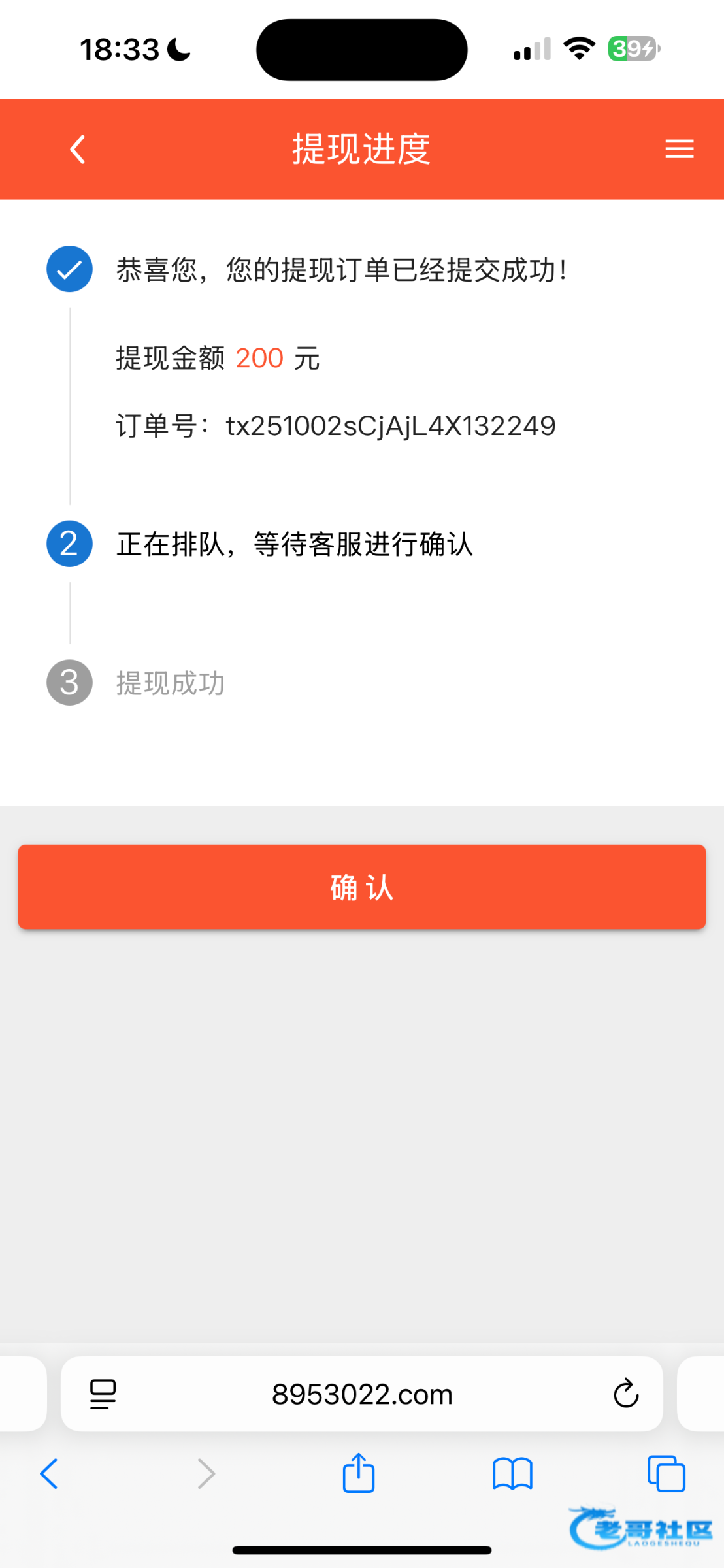724x1568 pixels.
Task: Open Safari bookmarks
Action: pos(513,1474)
